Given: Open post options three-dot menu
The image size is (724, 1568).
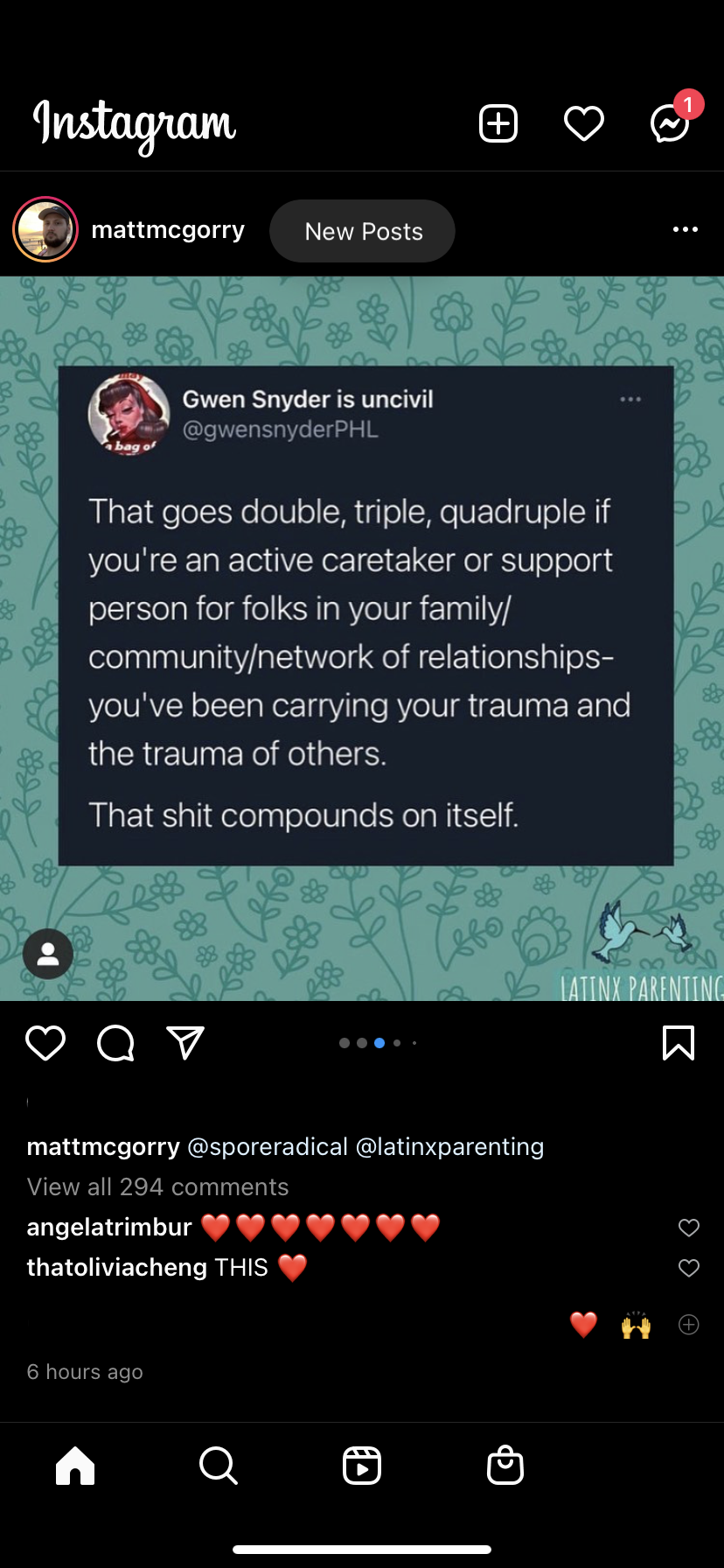Looking at the screenshot, I should [x=685, y=229].
